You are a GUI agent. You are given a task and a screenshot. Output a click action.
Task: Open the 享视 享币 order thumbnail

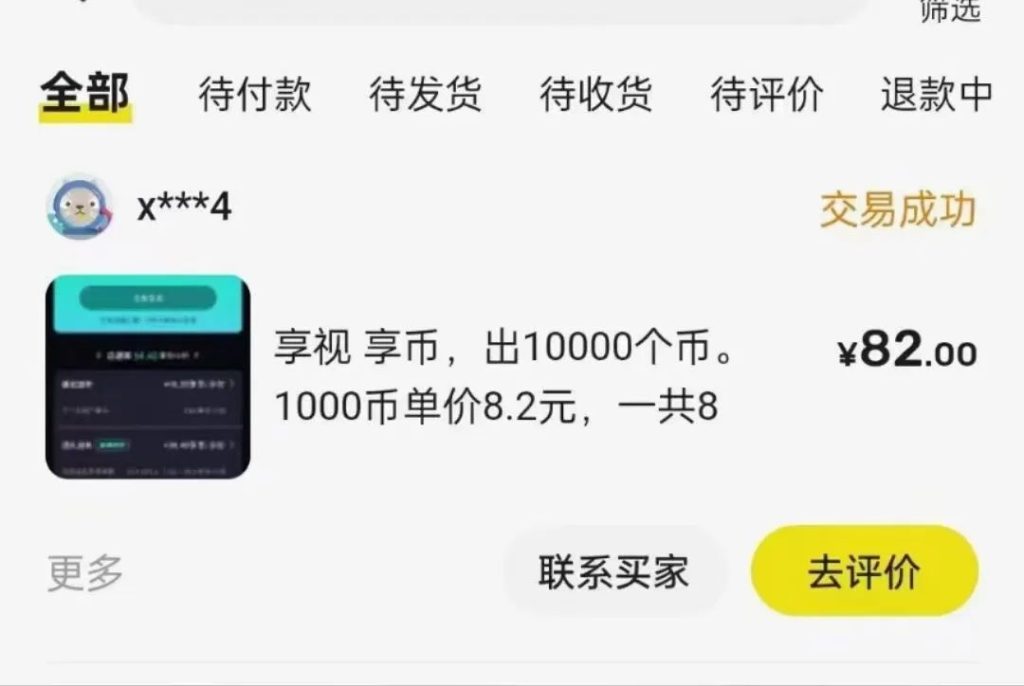tap(148, 377)
